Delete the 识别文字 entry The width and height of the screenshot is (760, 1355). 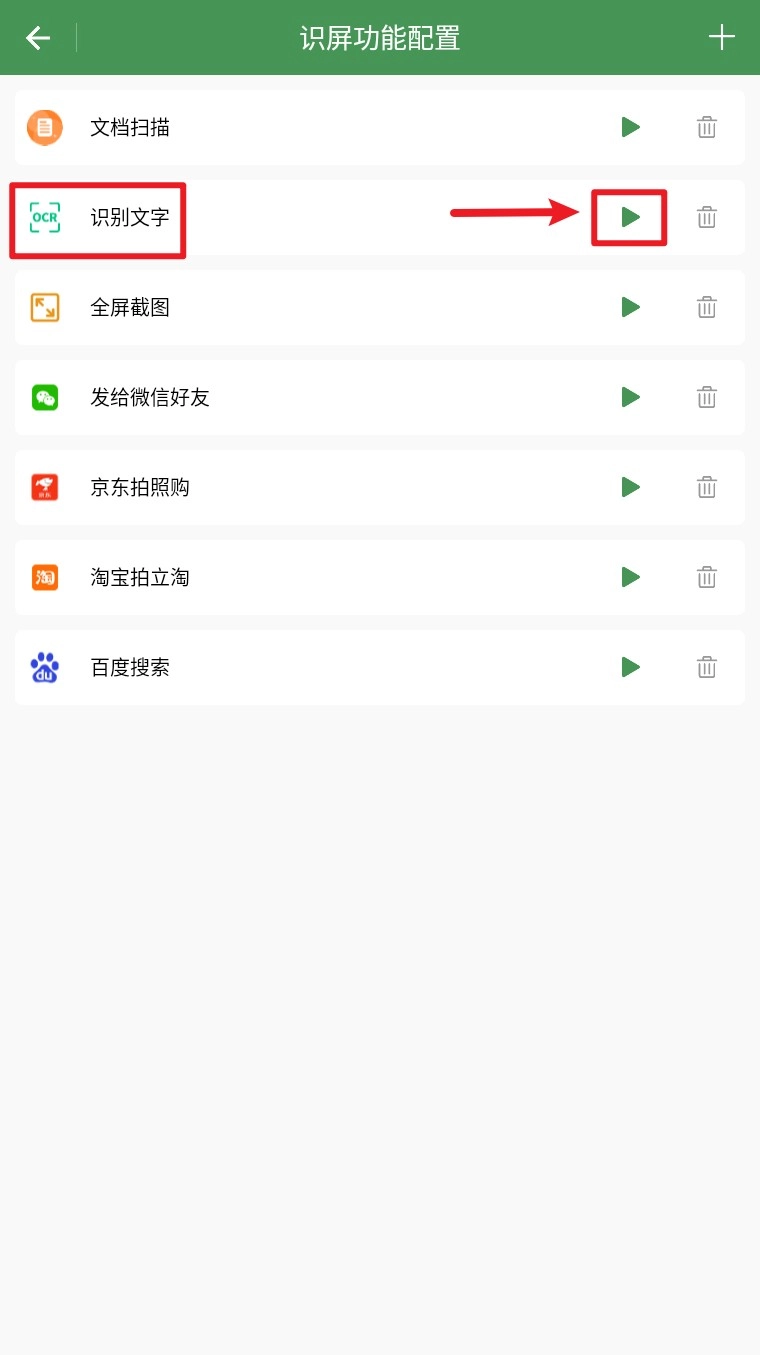click(707, 217)
